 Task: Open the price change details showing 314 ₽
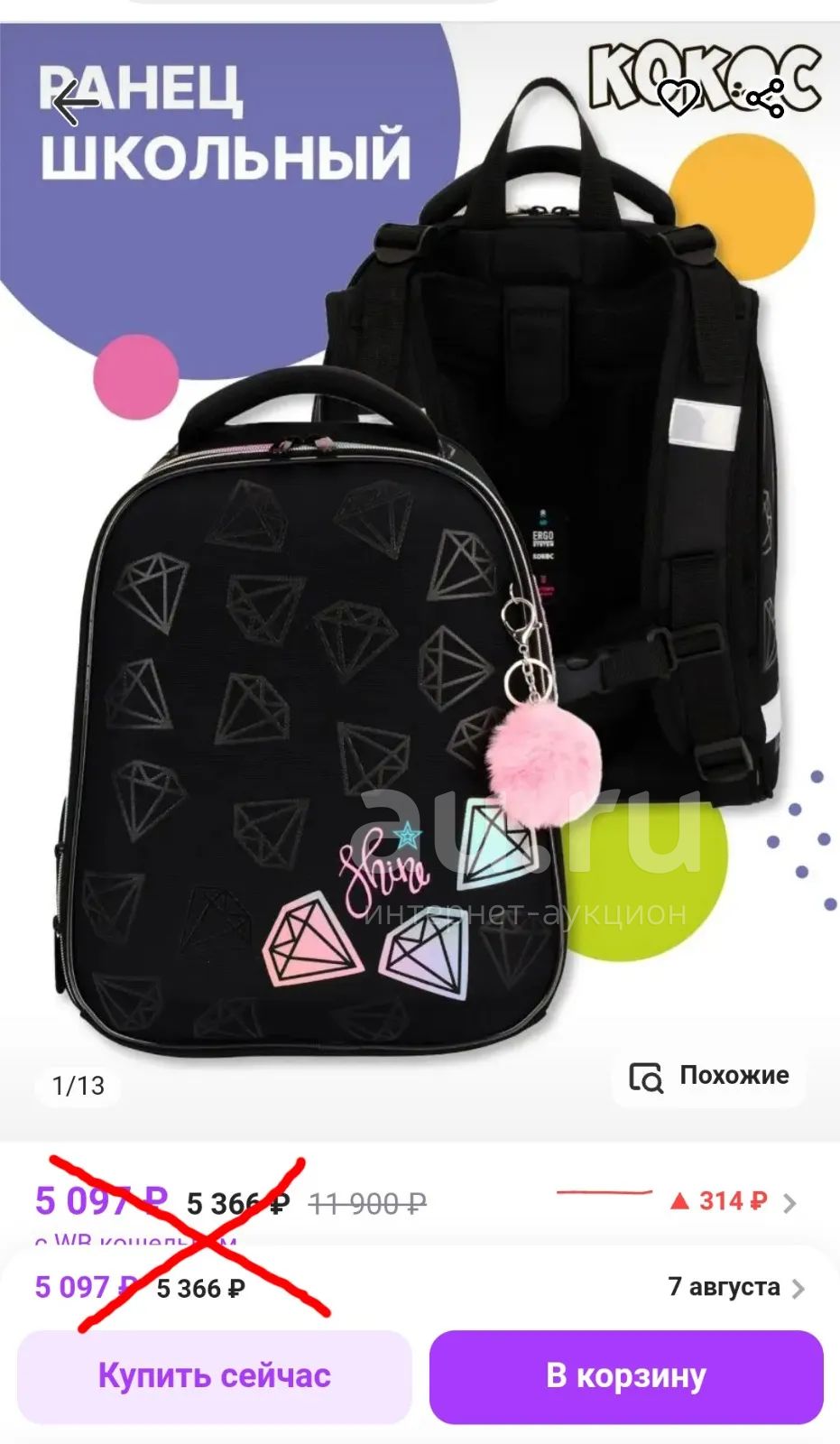733,1201
